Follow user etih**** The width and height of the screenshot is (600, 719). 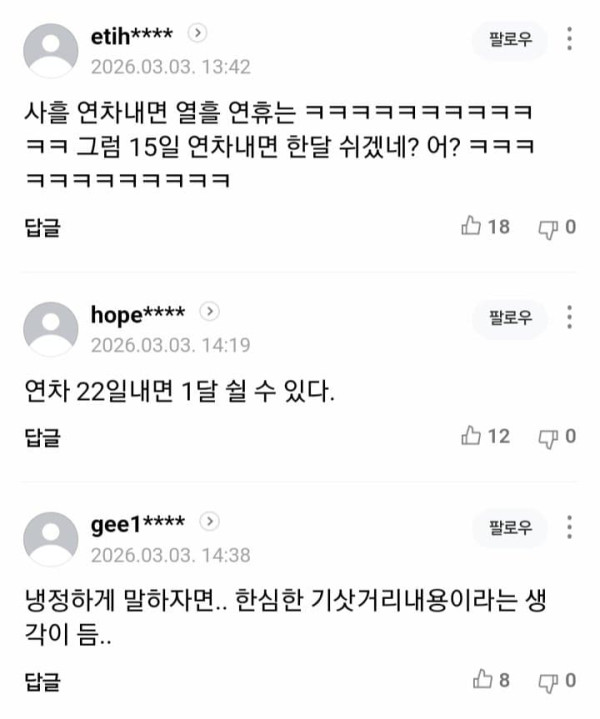click(510, 40)
